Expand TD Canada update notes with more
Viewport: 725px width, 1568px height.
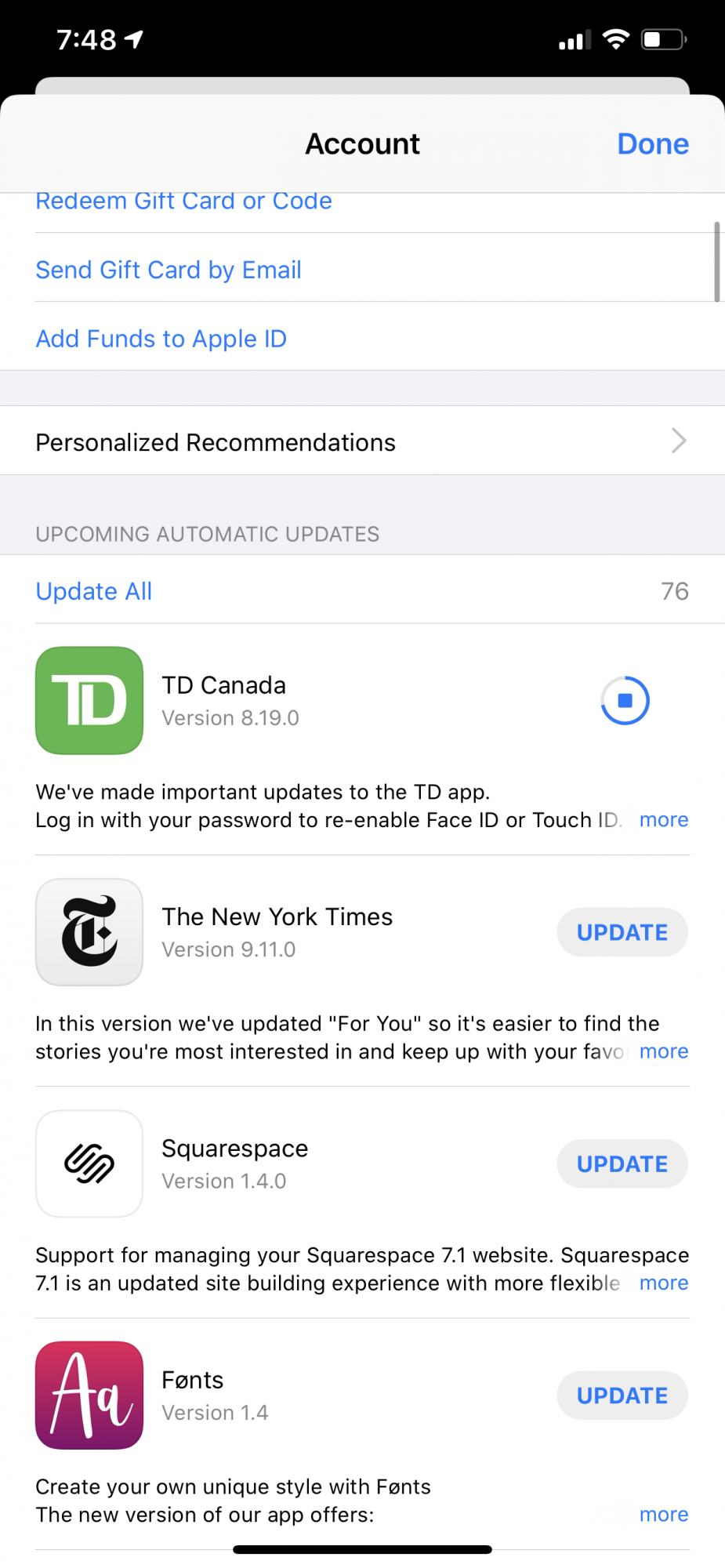pyautogui.click(x=663, y=820)
